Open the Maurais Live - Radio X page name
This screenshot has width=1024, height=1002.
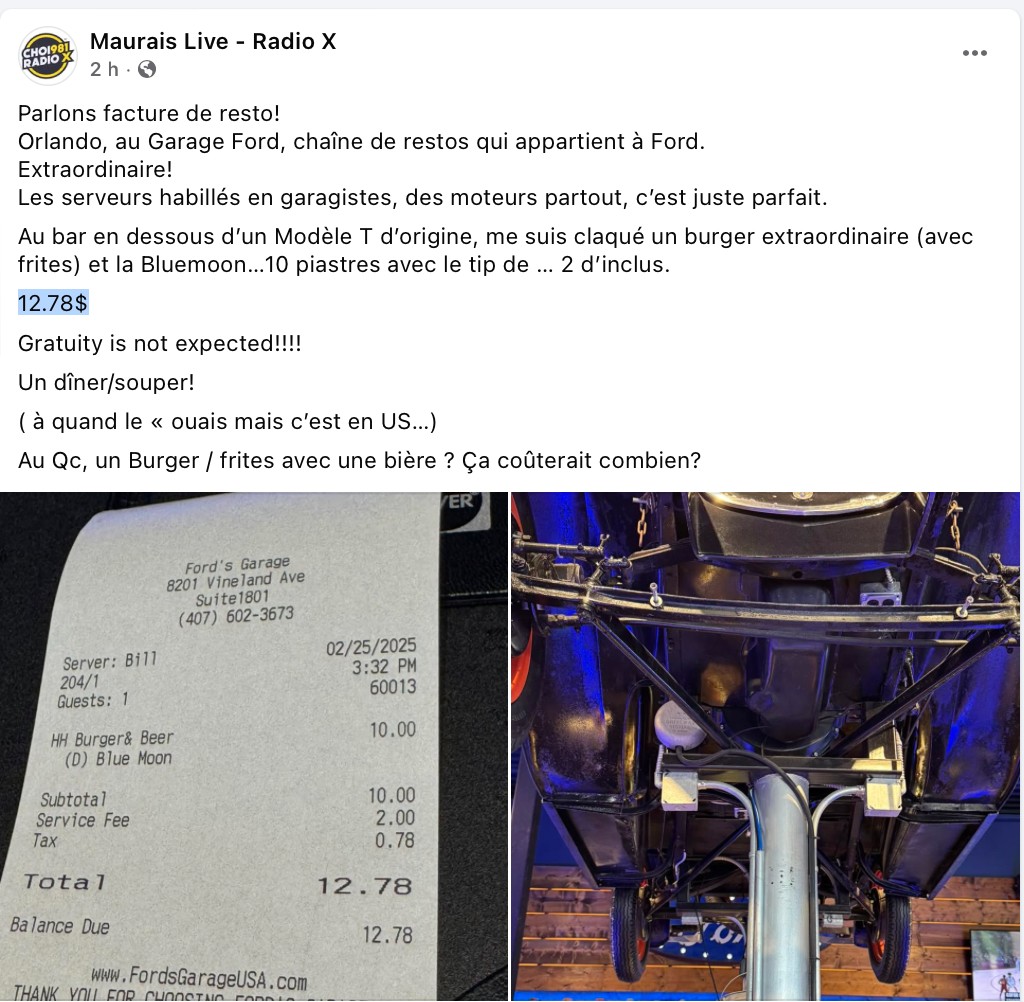212,41
